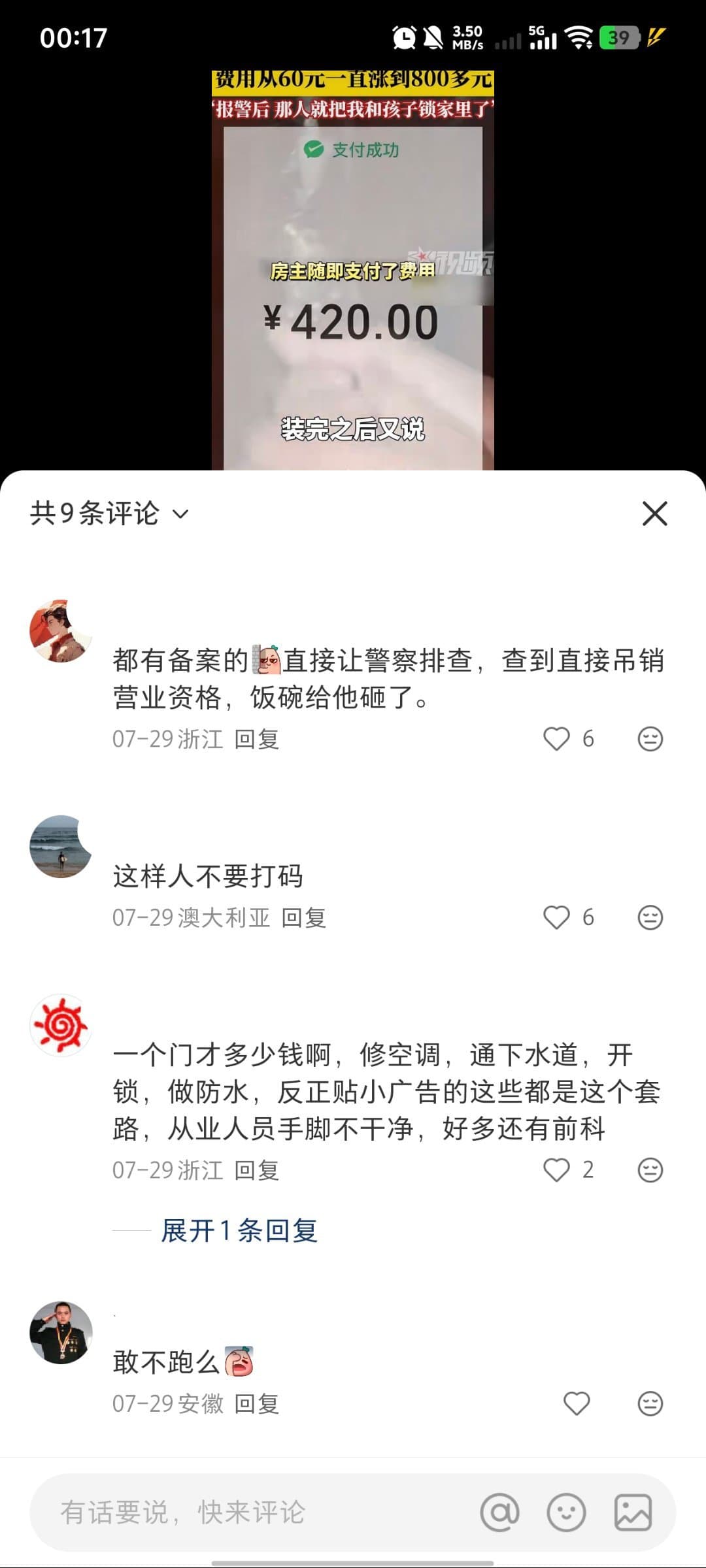Dislike the comment about 都有备案的
Screen dimensions: 706x1568
(x=650, y=739)
